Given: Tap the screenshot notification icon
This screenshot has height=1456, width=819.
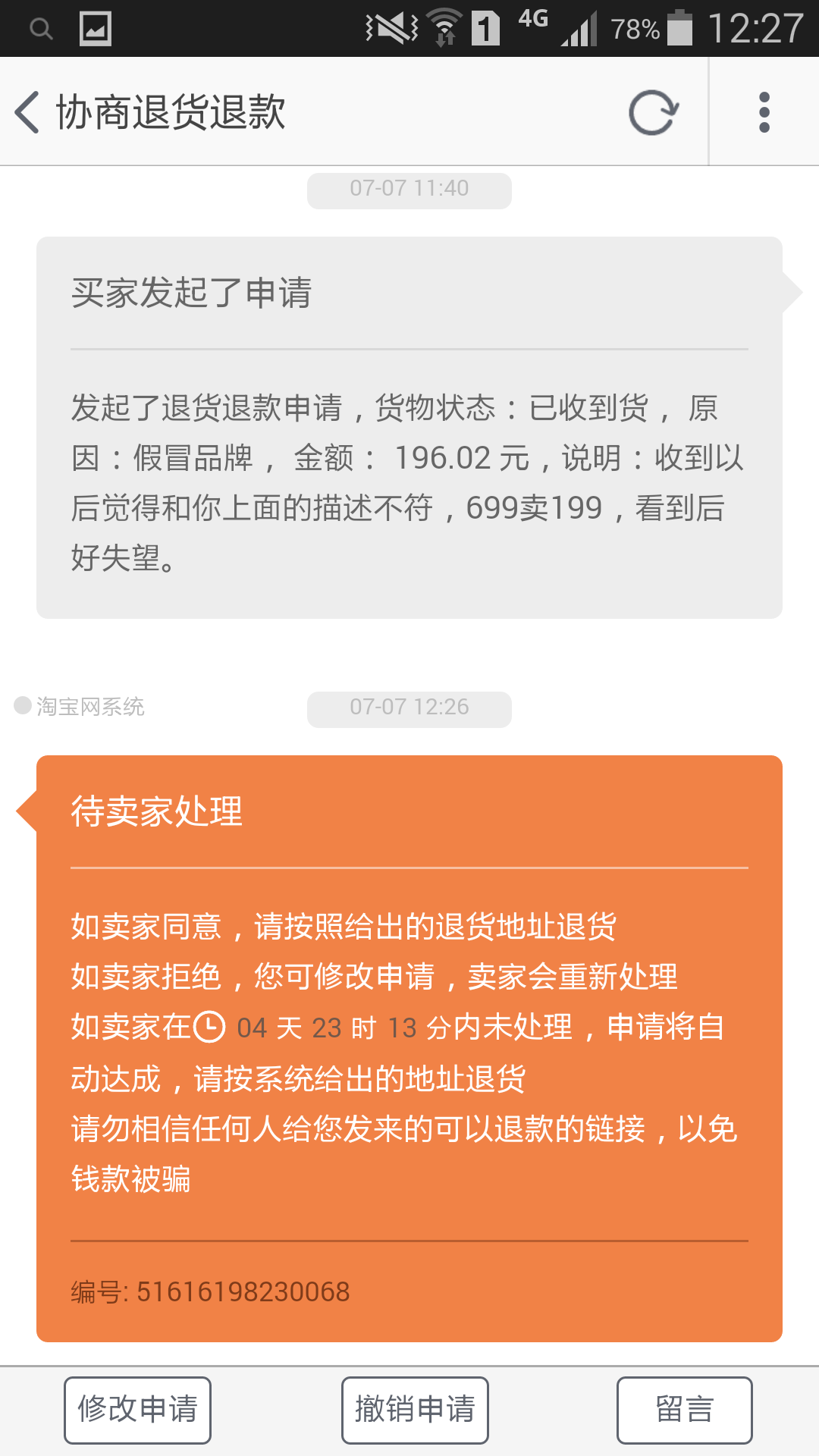Looking at the screenshot, I should point(95,27).
